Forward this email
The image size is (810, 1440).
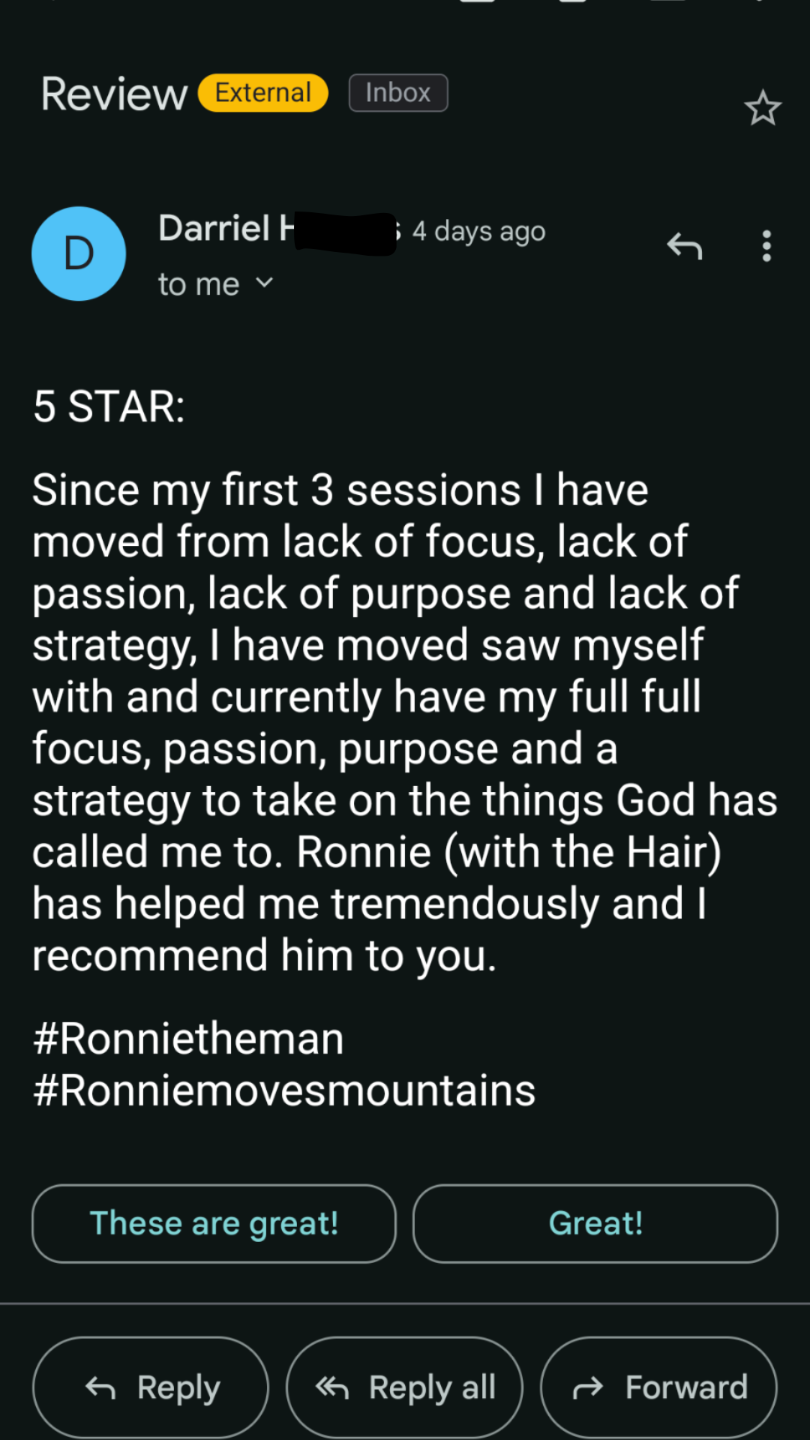click(659, 1387)
